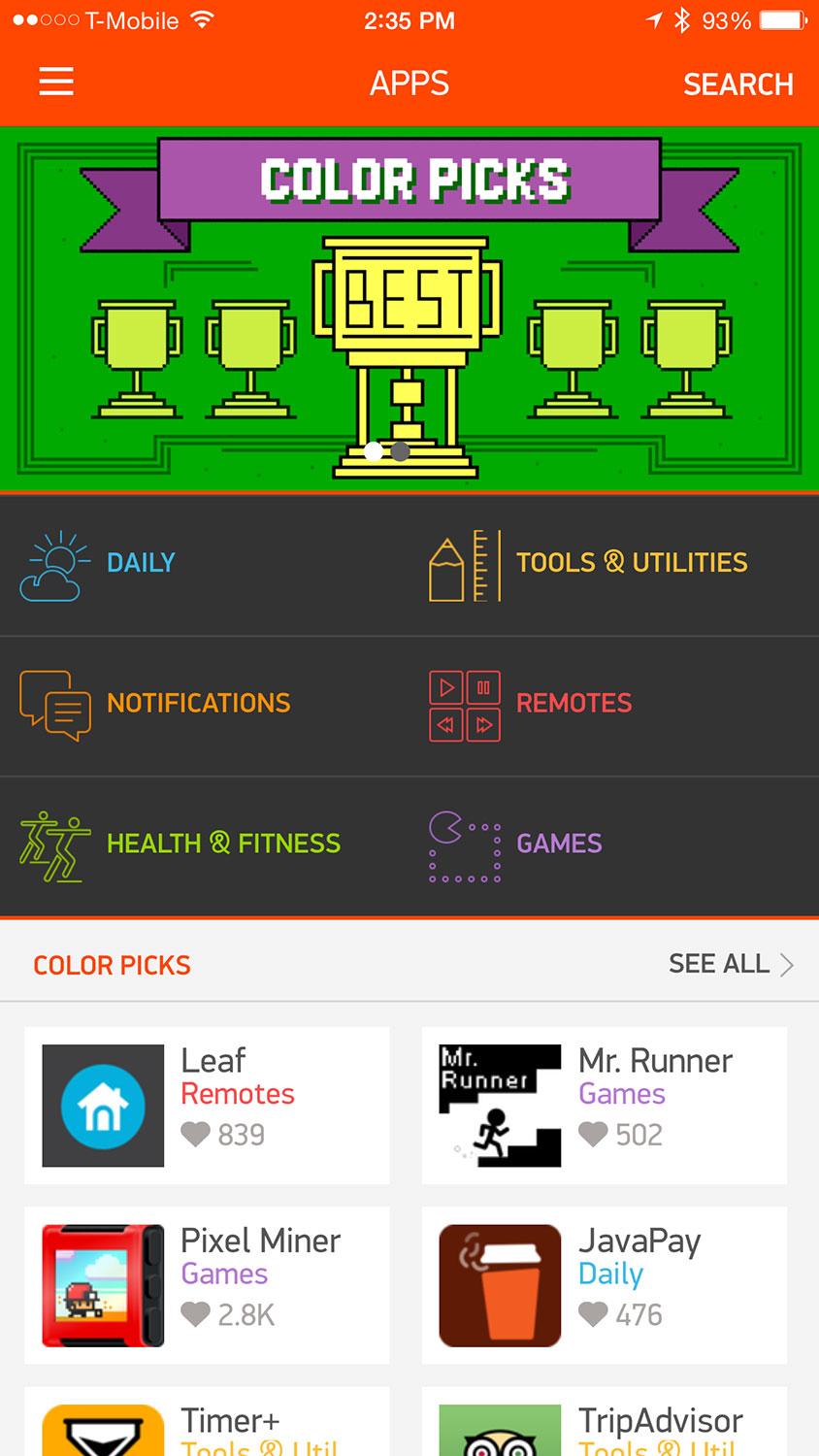See all Color Picks

pyautogui.click(x=731, y=964)
